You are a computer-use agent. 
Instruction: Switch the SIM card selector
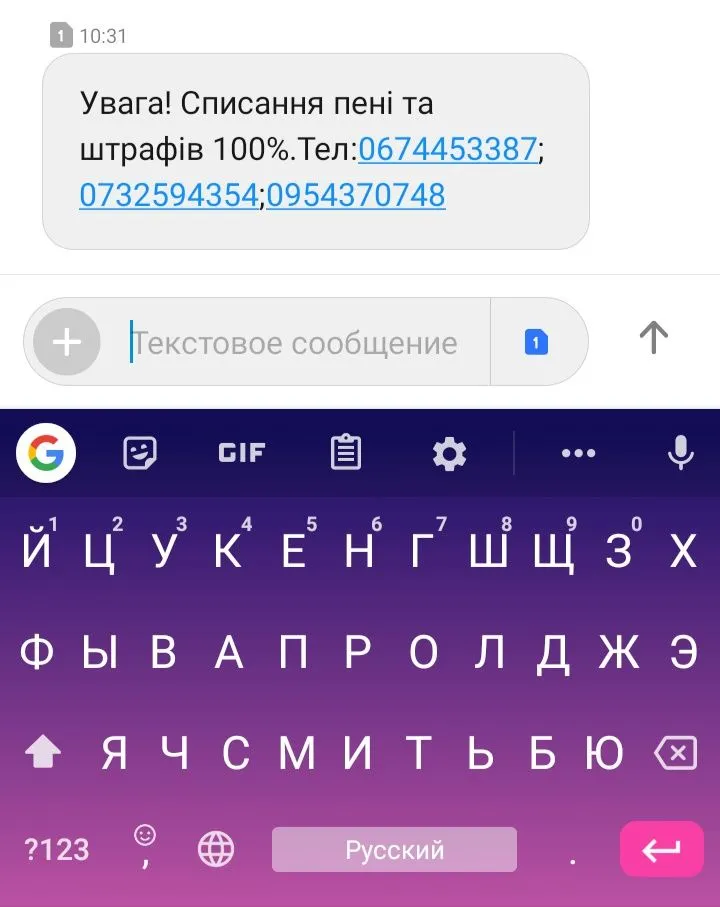(537, 342)
